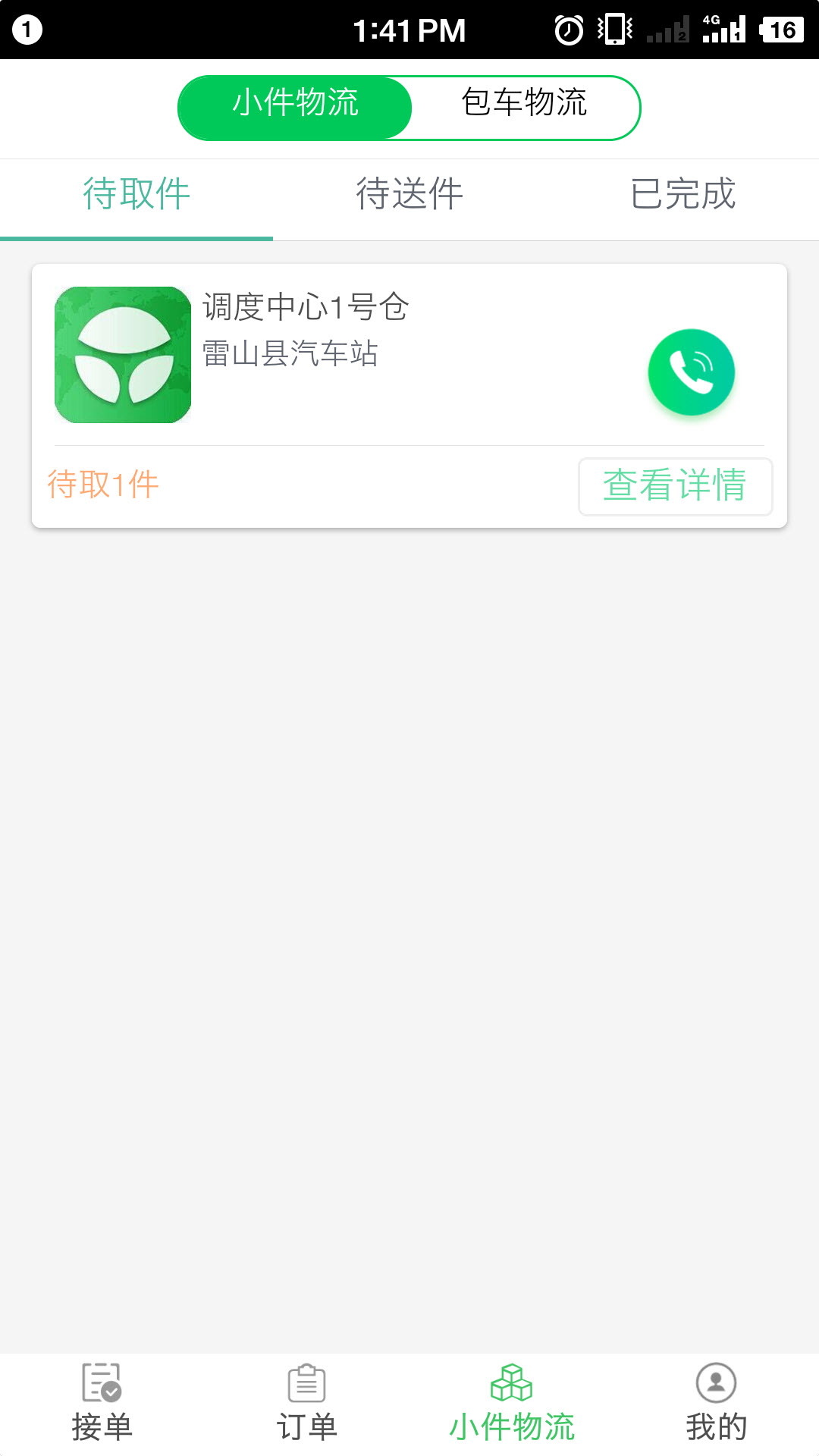Select the 待取件 tab
819x1456 pixels.
coord(136,194)
